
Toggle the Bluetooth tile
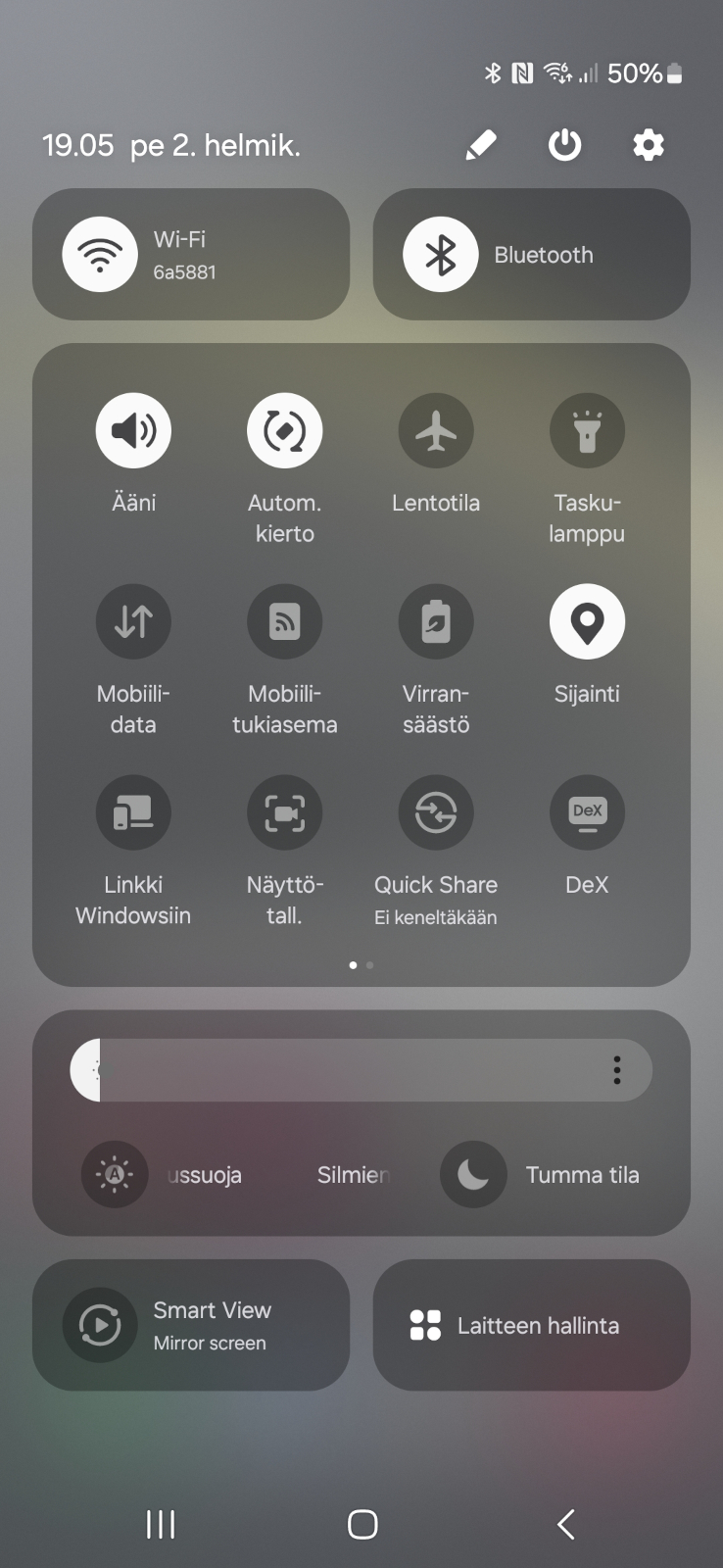pos(532,255)
